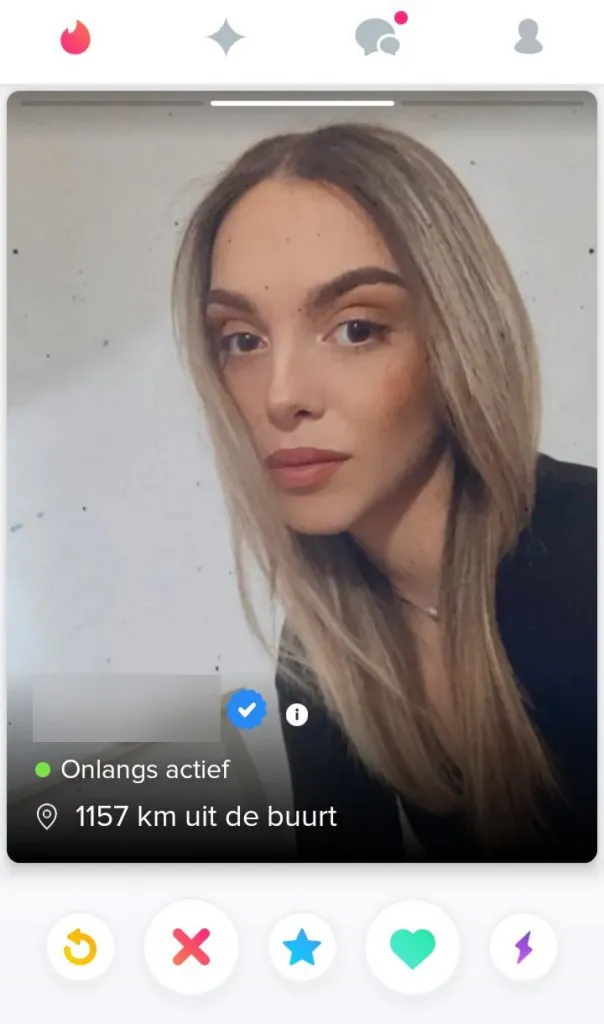Open the Tinder flame home tab
Screen dimensions: 604x1024
click(75, 38)
